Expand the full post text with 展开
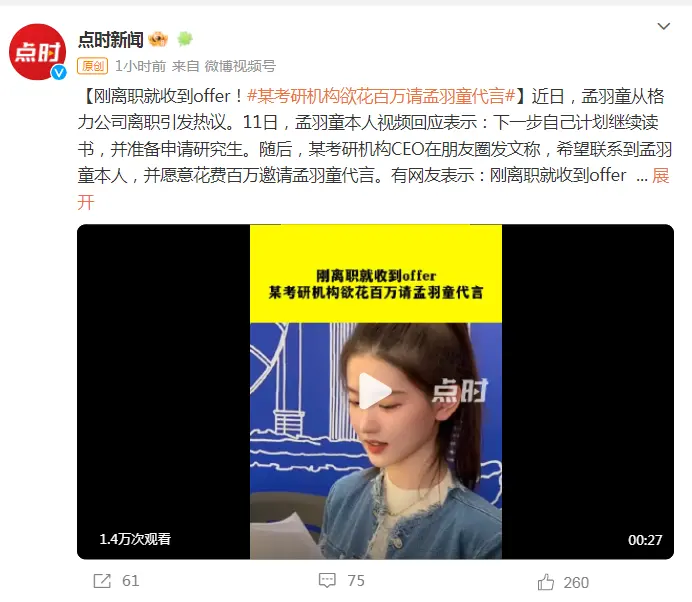The width and height of the screenshot is (692, 602). tap(660, 175)
